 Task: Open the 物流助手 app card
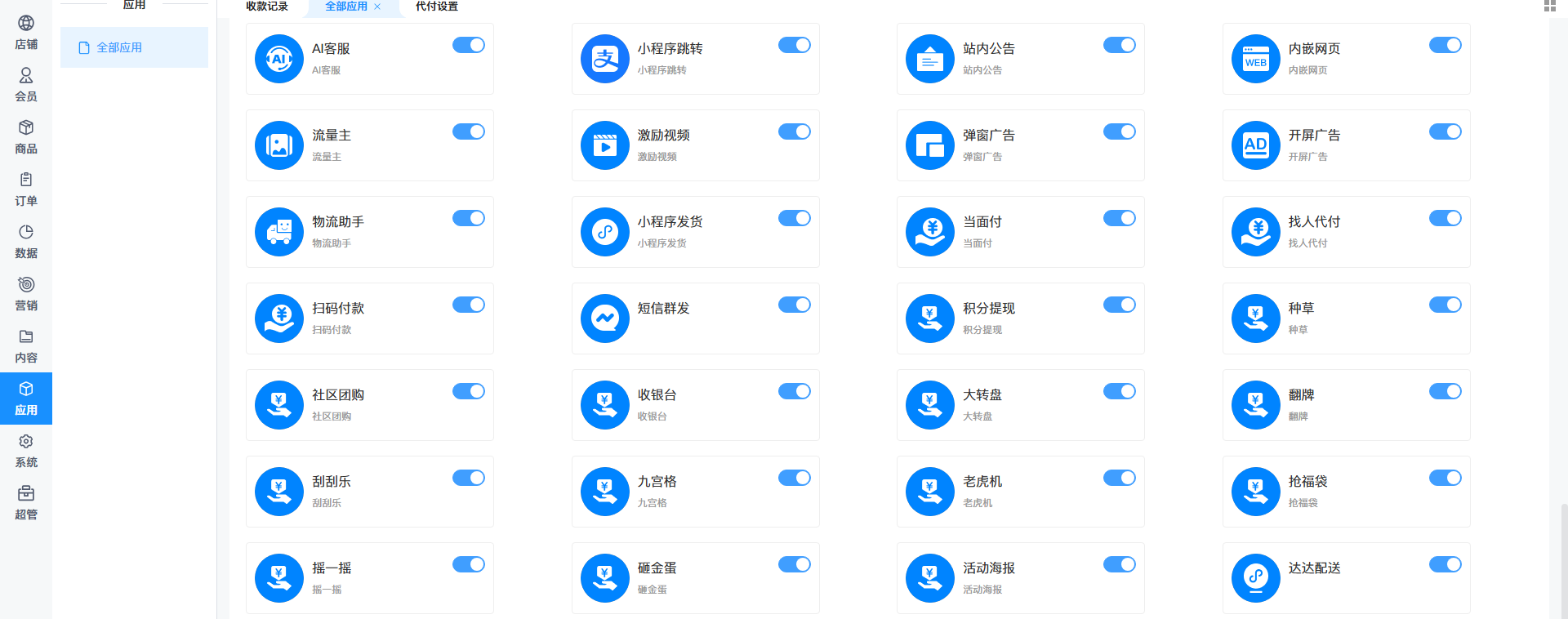(x=370, y=232)
